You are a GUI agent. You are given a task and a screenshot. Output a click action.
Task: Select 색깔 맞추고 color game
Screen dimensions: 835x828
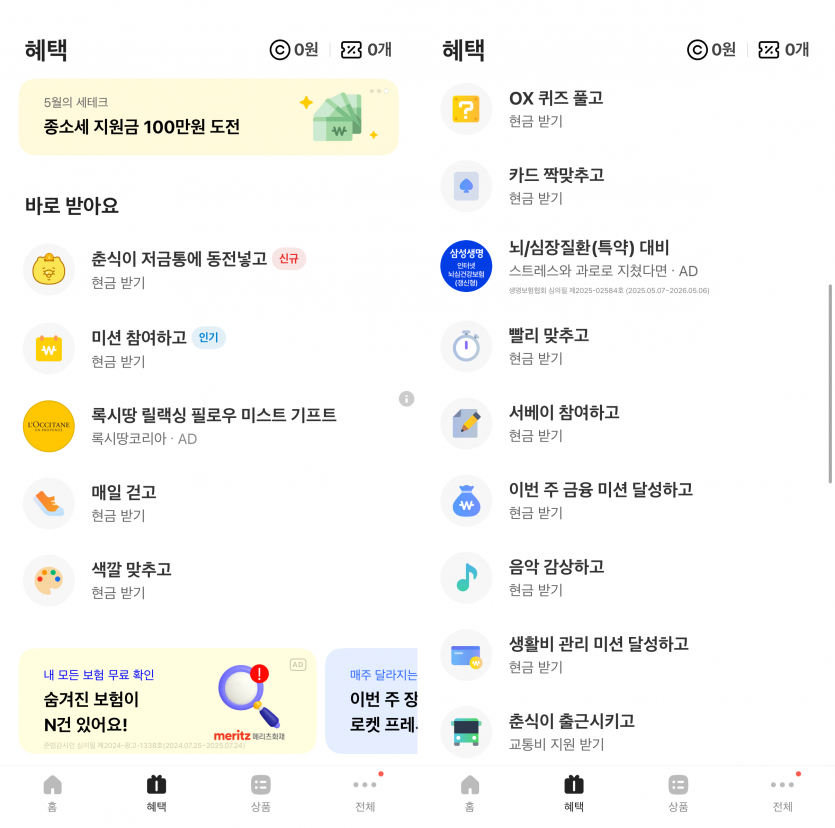131,580
